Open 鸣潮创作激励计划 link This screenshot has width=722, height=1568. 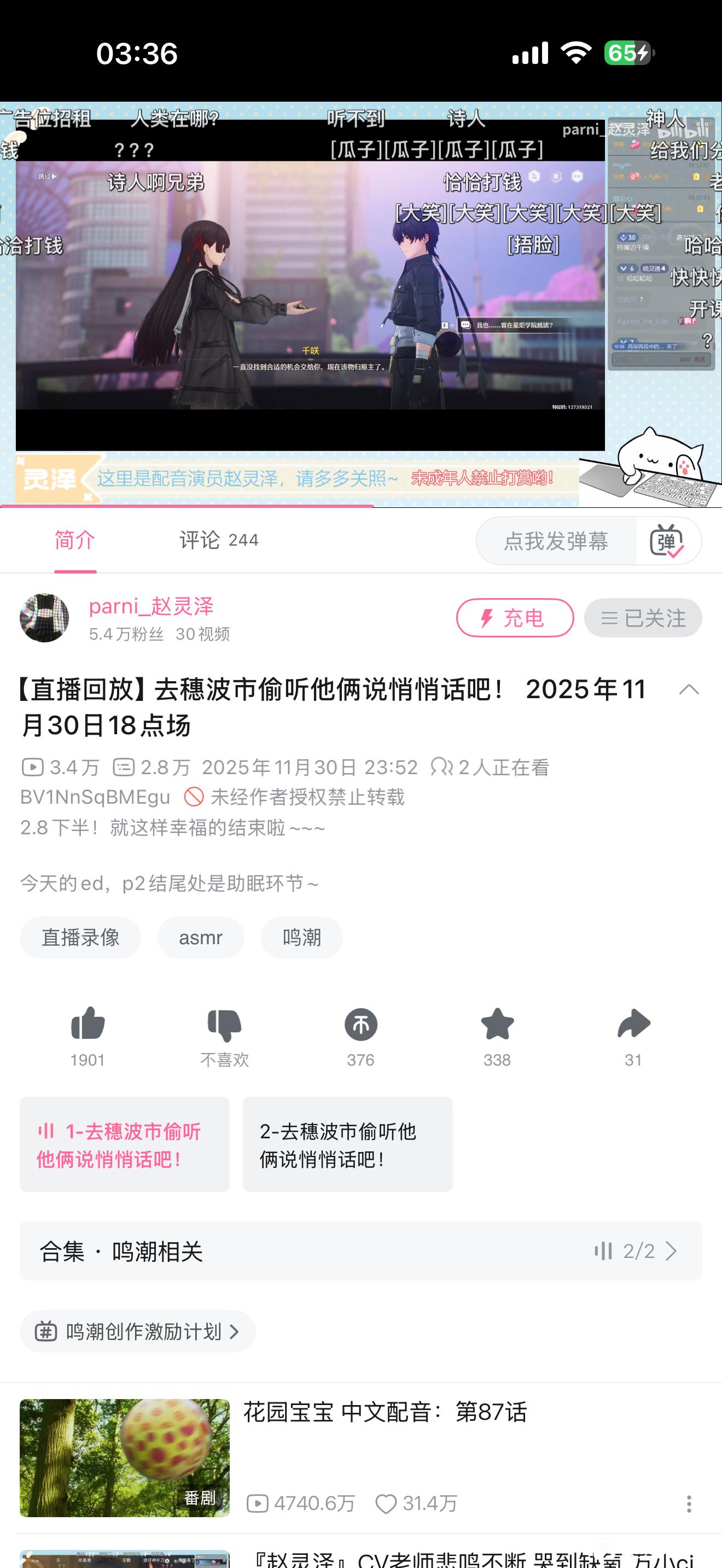pos(138,1332)
